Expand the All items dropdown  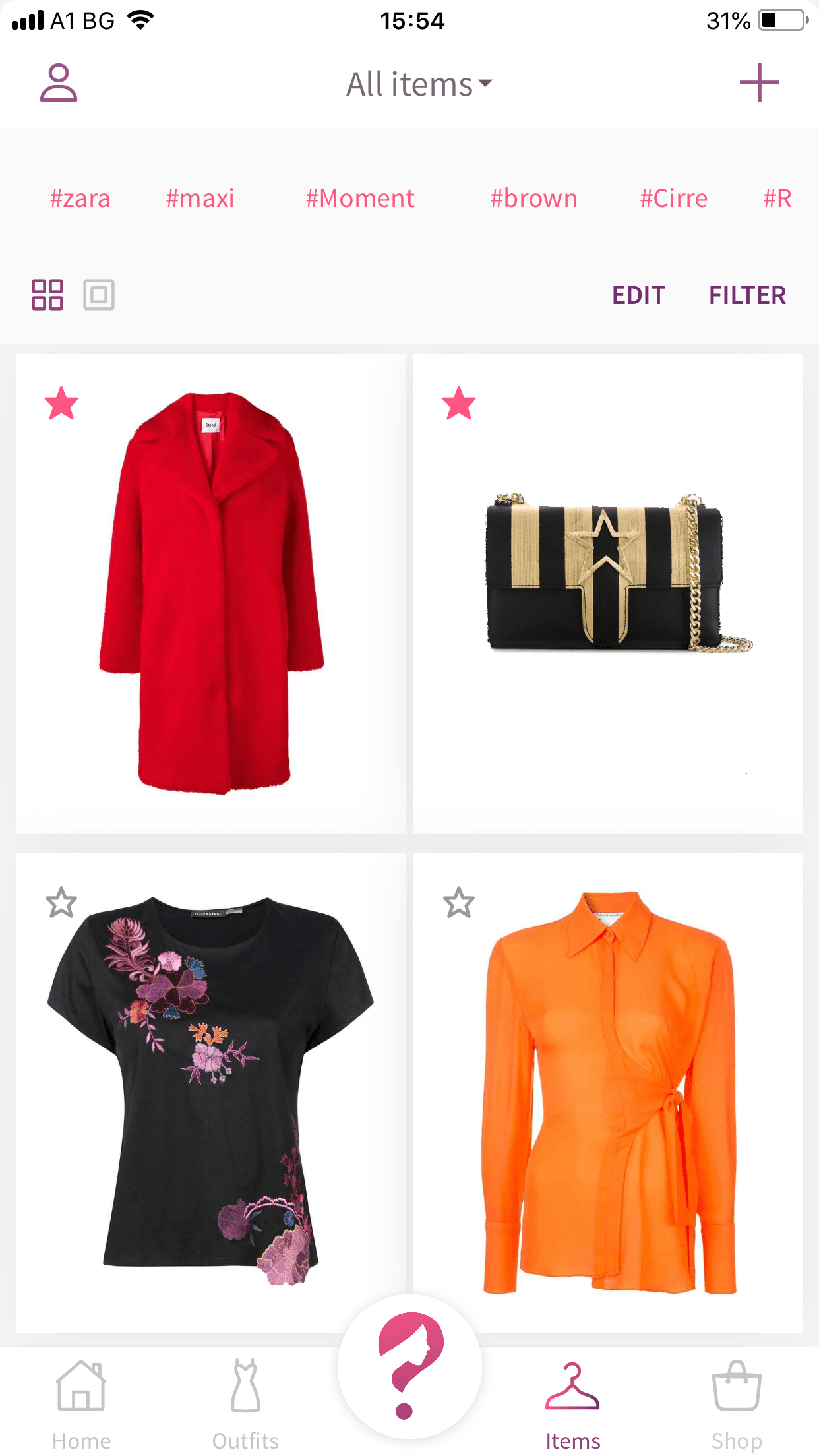pyautogui.click(x=419, y=84)
